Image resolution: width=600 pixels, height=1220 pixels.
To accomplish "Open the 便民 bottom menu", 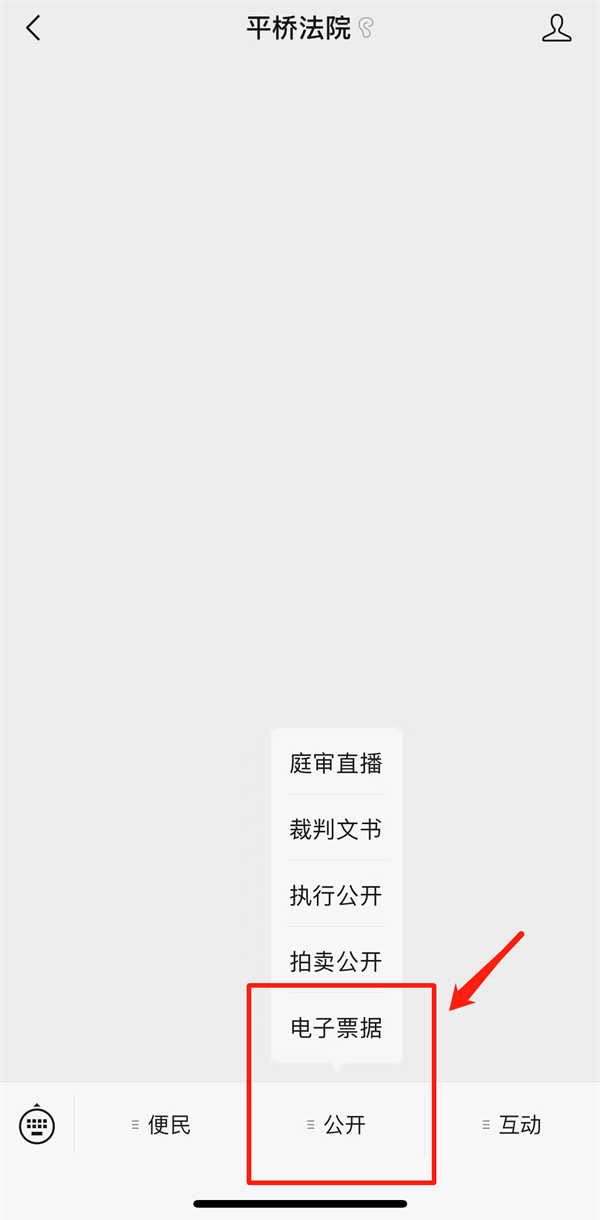I will (x=162, y=1125).
